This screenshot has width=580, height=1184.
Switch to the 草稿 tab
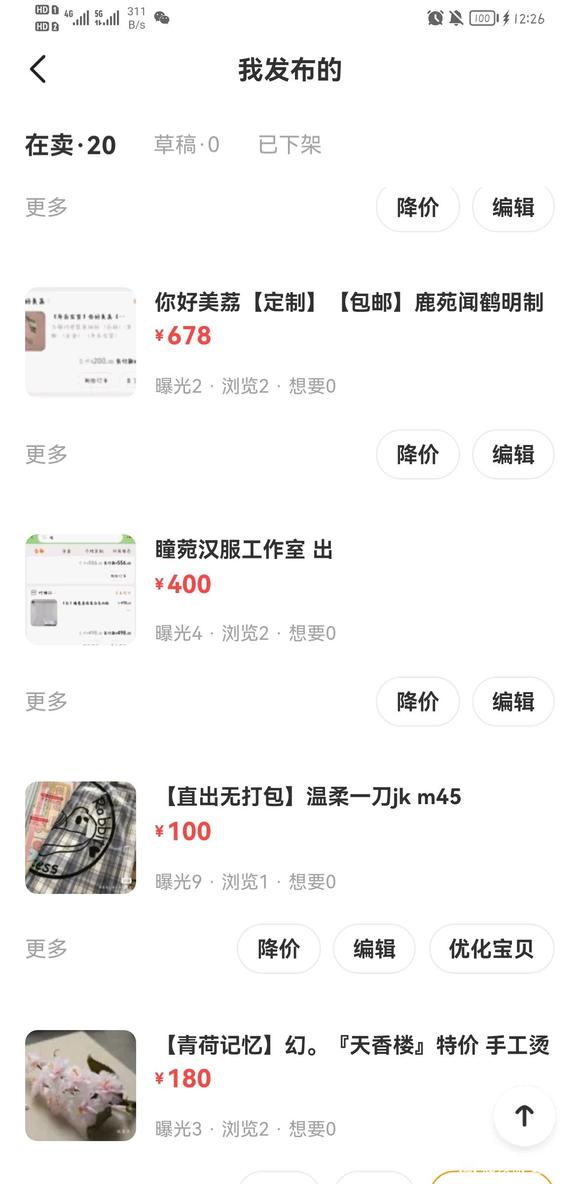coord(187,144)
